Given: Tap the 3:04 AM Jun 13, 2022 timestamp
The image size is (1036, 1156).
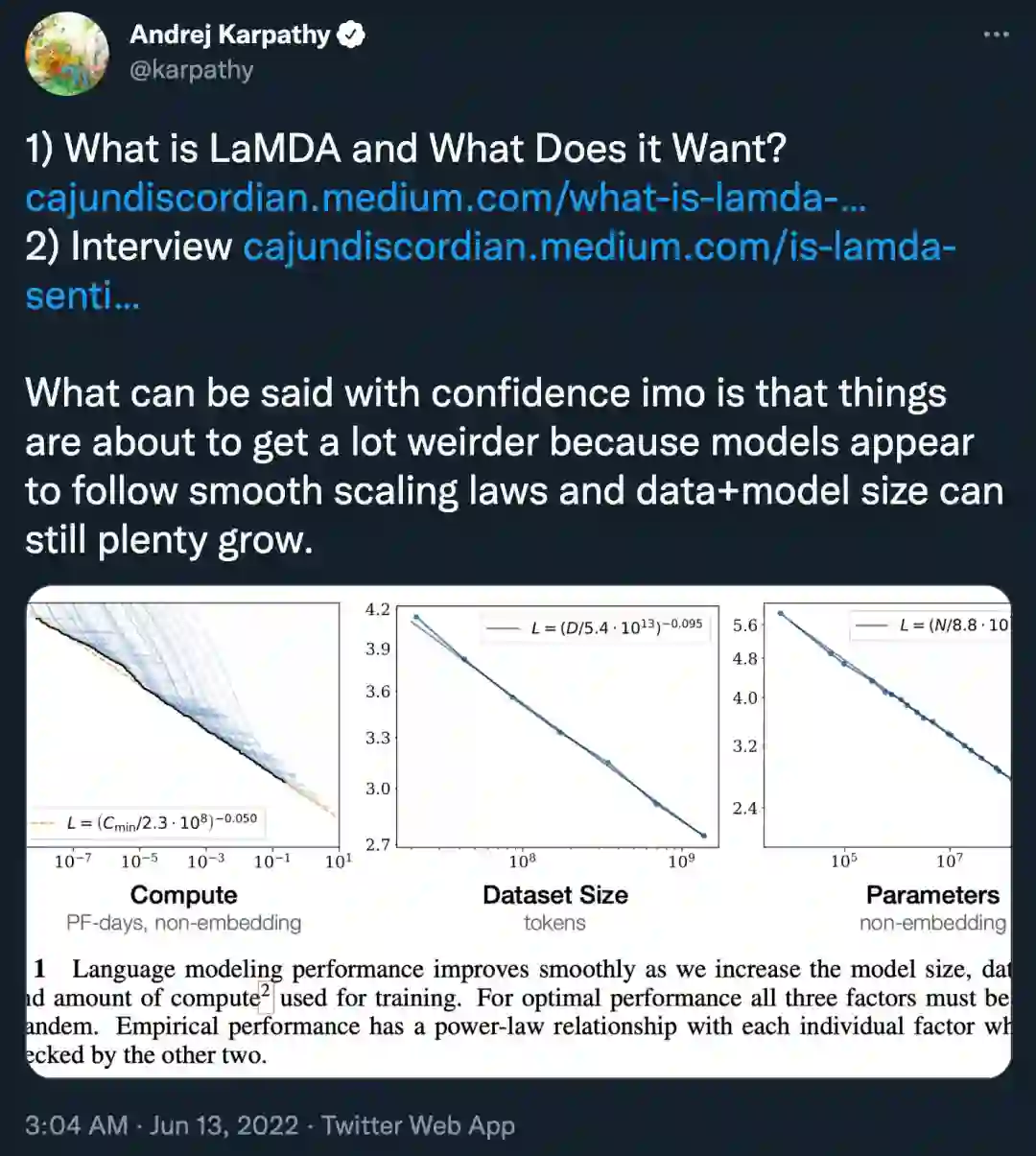Looking at the screenshot, I should click(x=161, y=1124).
